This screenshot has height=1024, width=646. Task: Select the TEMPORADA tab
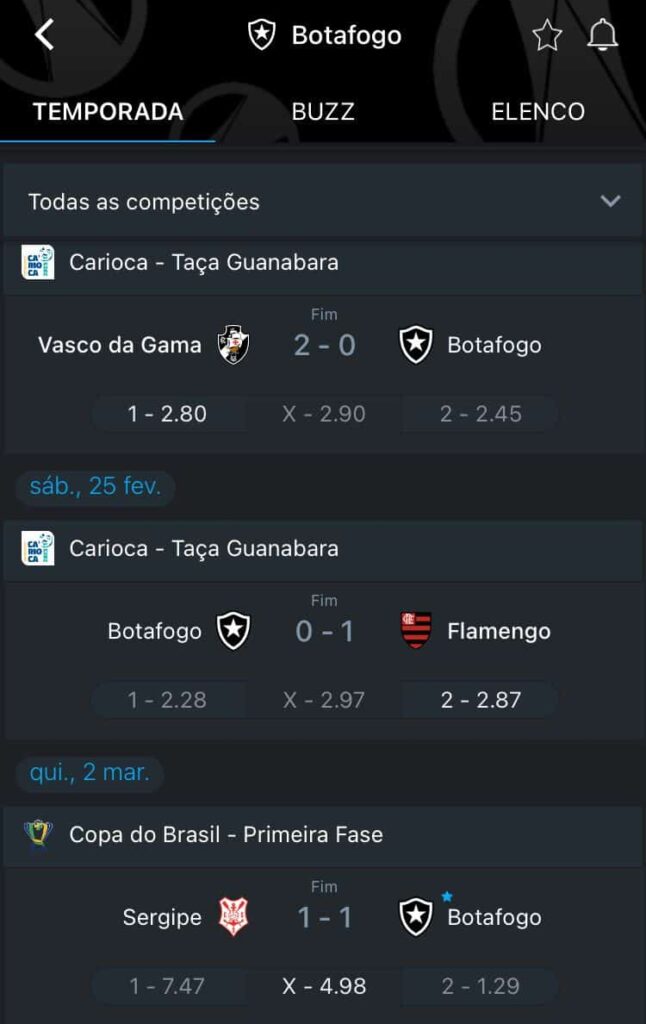[108, 111]
